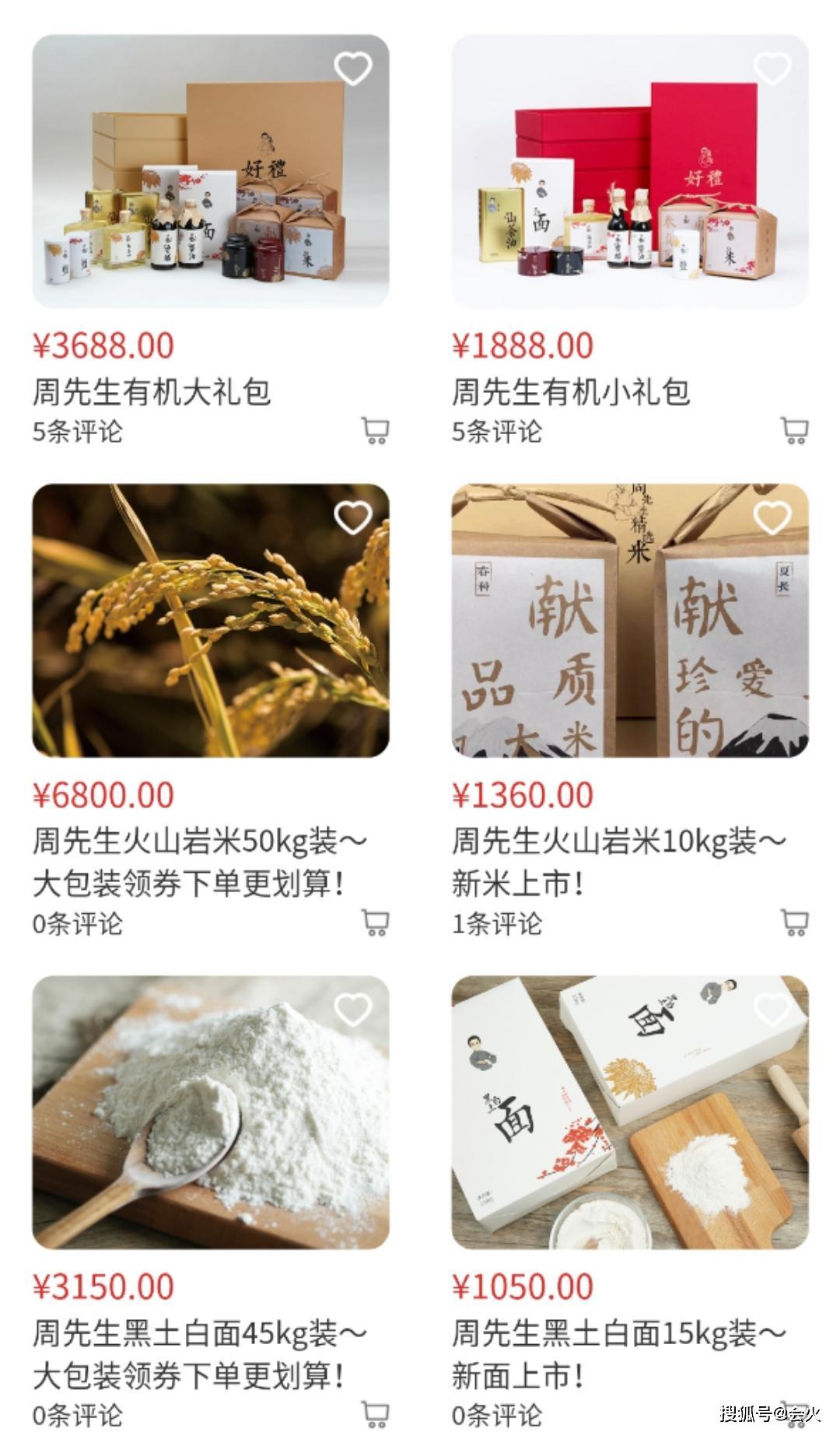View the 火山岩米10kg装 rice product

point(630,621)
